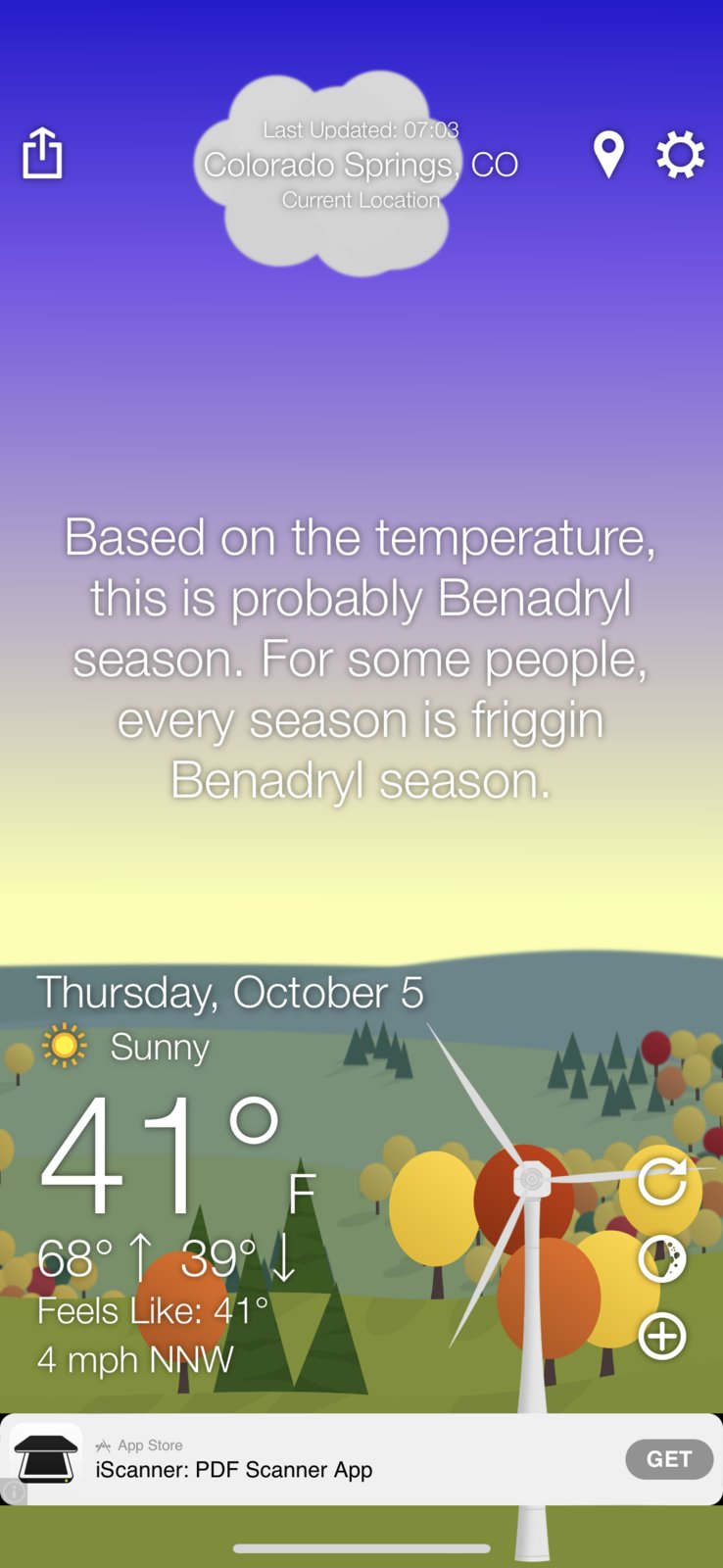Image resolution: width=723 pixels, height=1568 pixels.
Task: Refresh the weather data
Action: pos(662,1182)
